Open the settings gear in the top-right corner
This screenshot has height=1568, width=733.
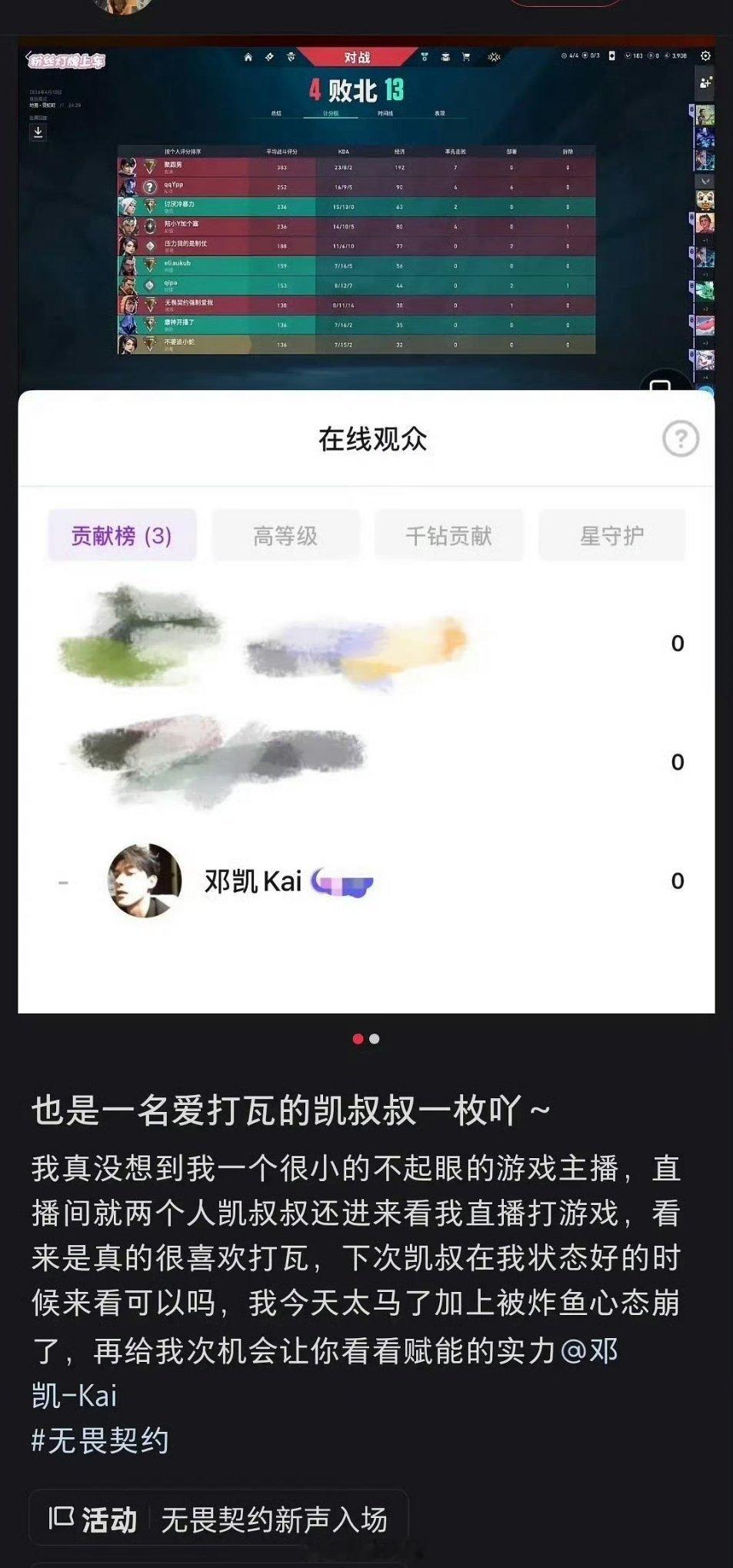point(705,56)
